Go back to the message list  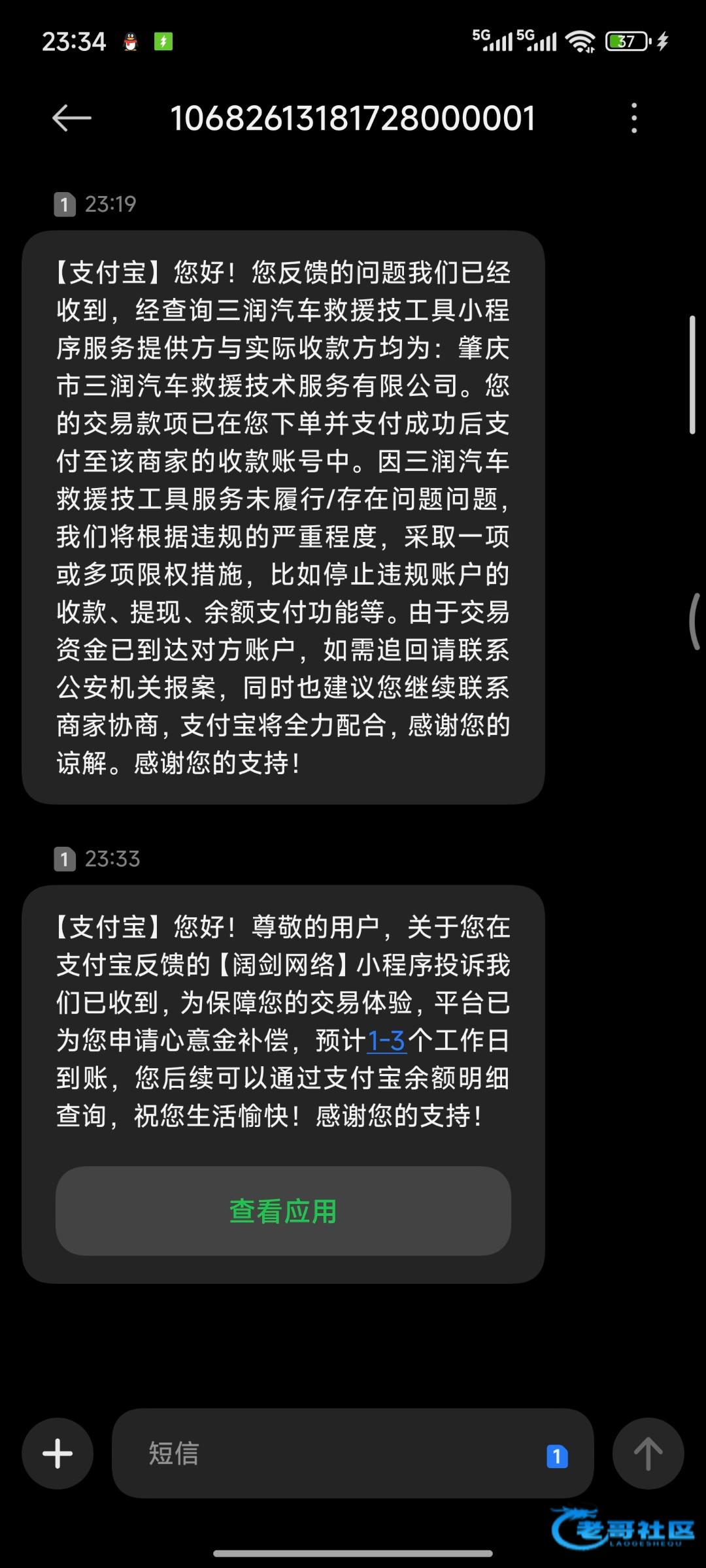click(x=71, y=118)
